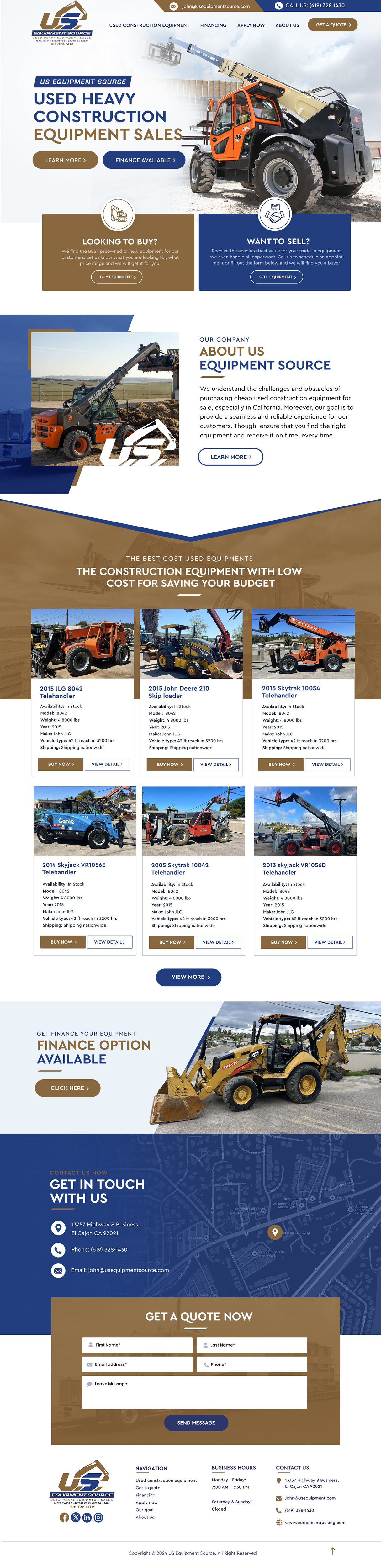381x1568 pixels.
Task: Tap the Get a Quote button in the header
Action: (x=332, y=24)
